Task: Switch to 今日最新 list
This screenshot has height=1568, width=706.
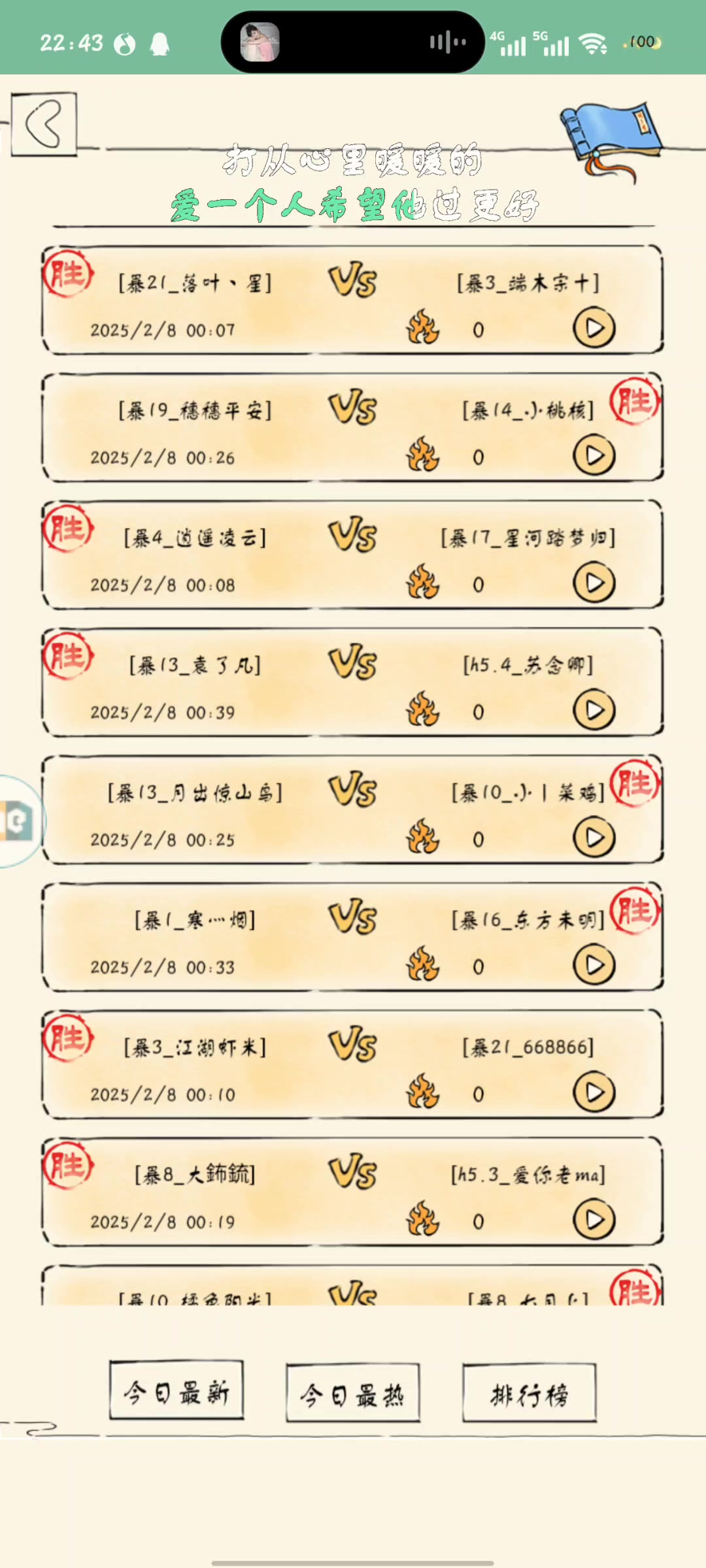Action: click(x=176, y=1393)
